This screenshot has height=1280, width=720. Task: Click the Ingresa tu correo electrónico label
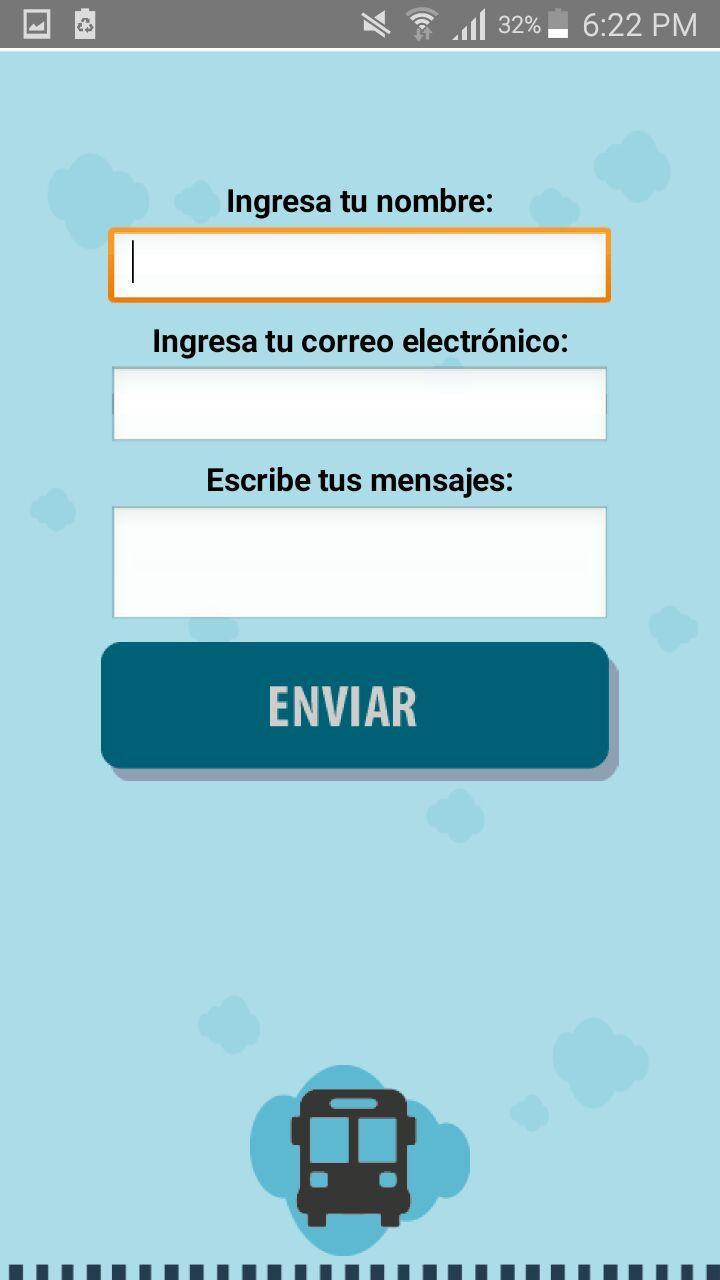358,341
